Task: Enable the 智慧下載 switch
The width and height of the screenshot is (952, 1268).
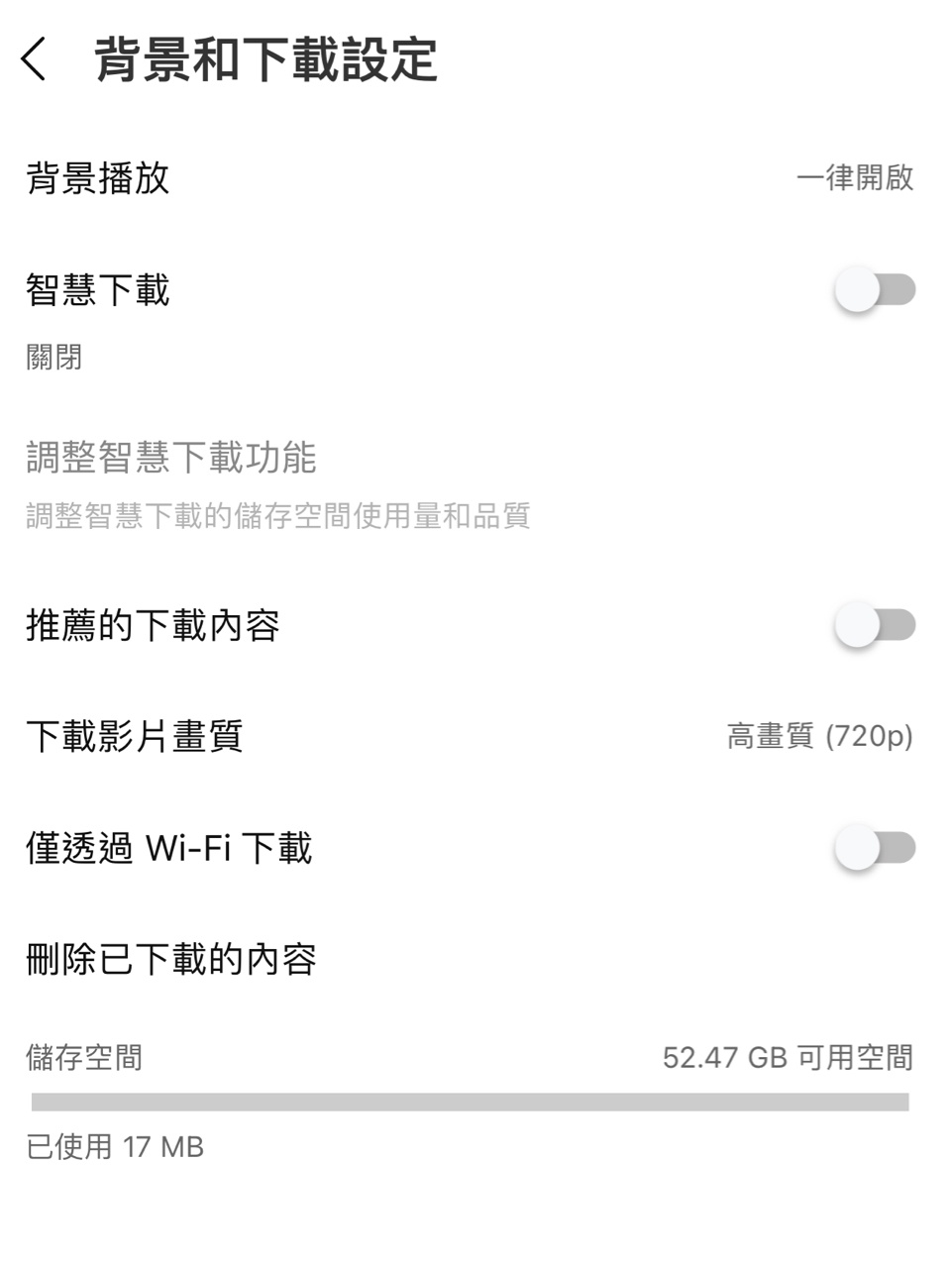Action: [874, 290]
